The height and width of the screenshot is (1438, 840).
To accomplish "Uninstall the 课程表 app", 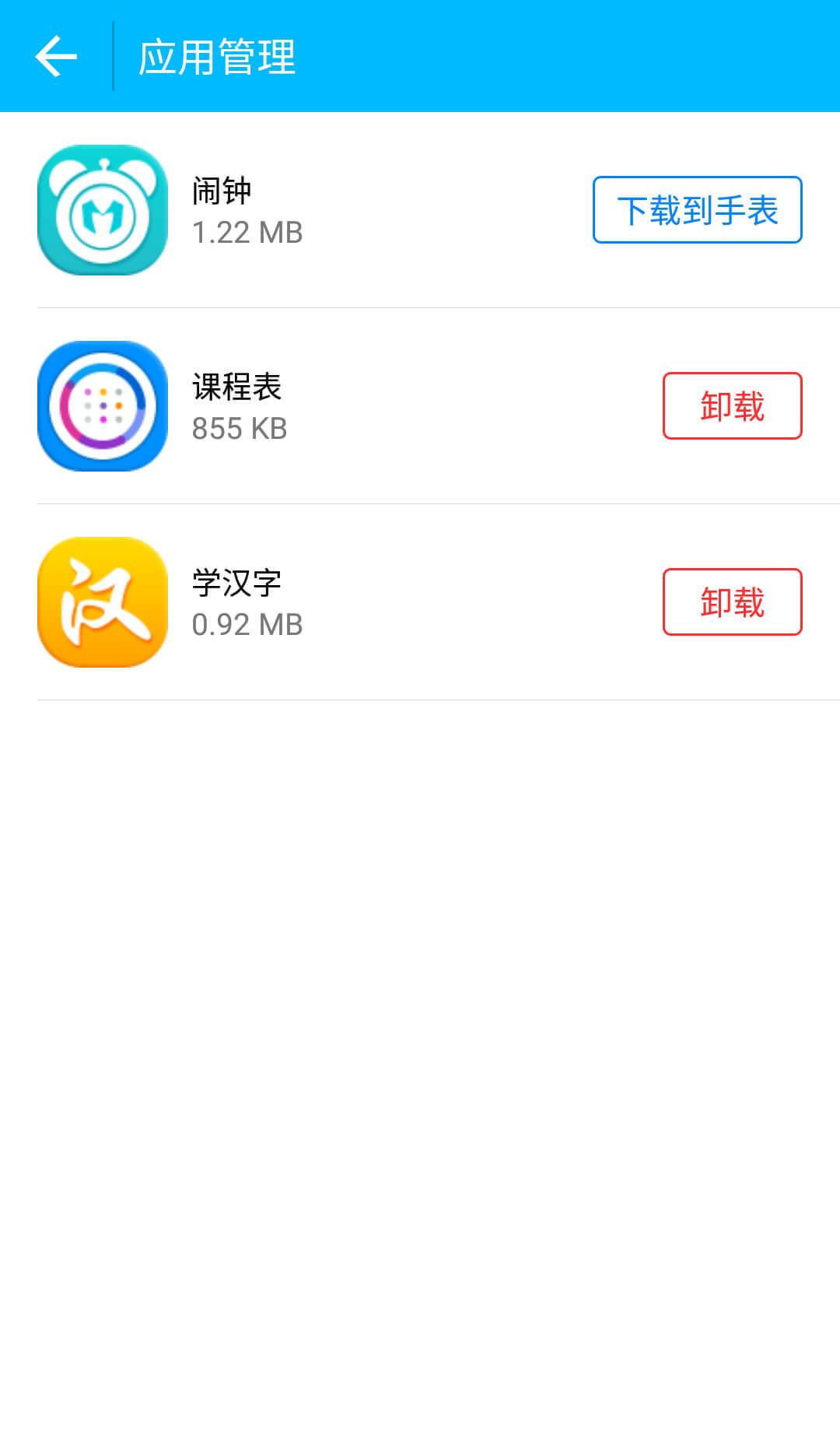I will (732, 406).
